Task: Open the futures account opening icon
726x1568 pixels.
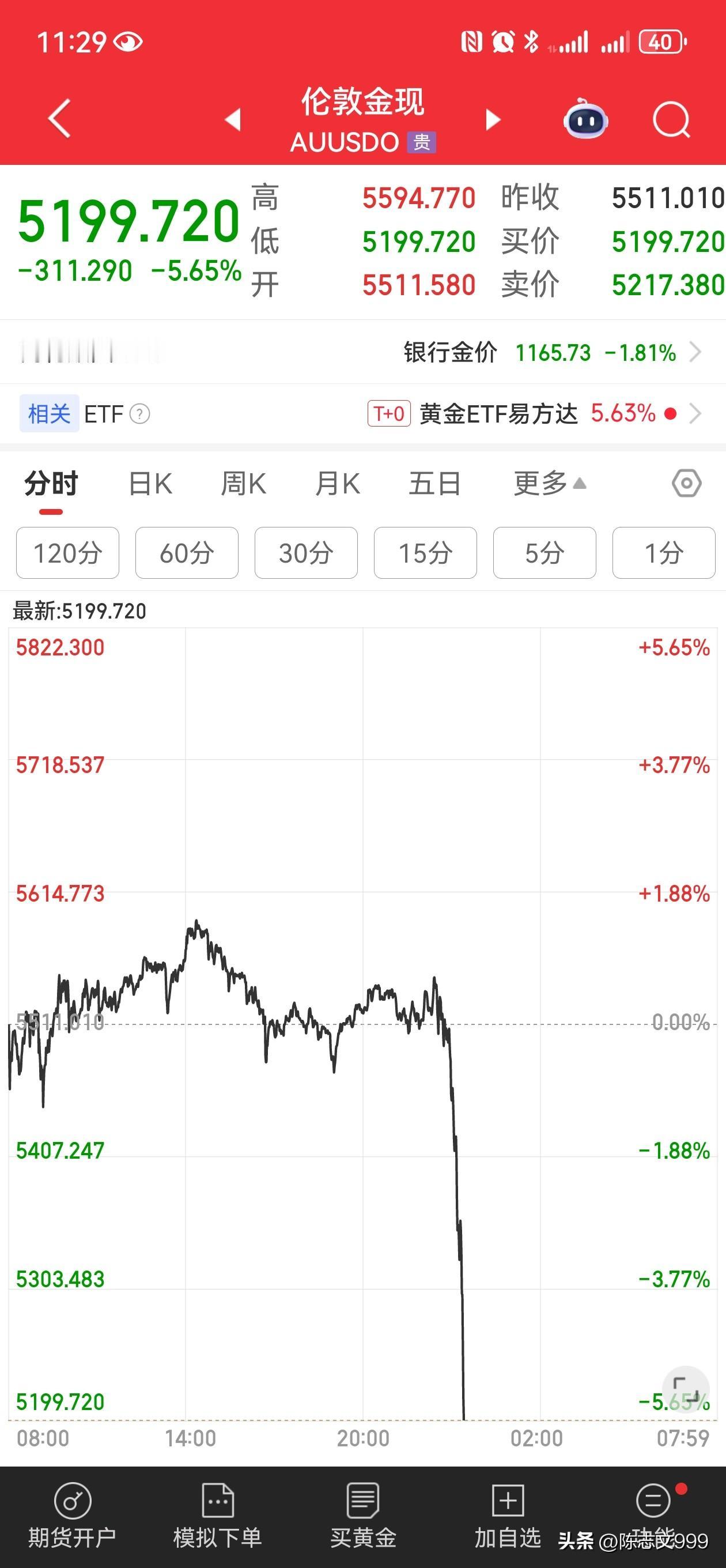Action: click(73, 1501)
